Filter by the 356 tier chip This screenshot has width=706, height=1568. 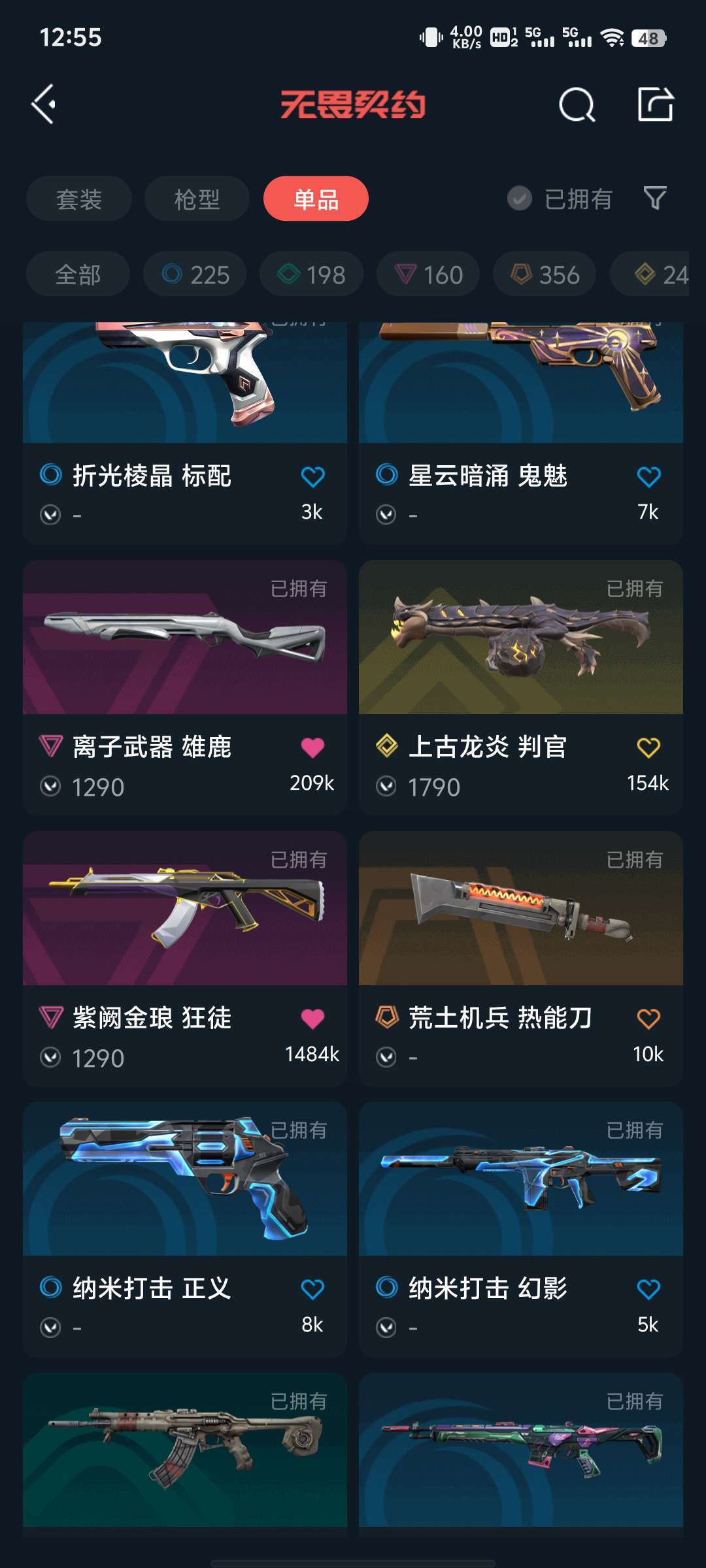(545, 274)
